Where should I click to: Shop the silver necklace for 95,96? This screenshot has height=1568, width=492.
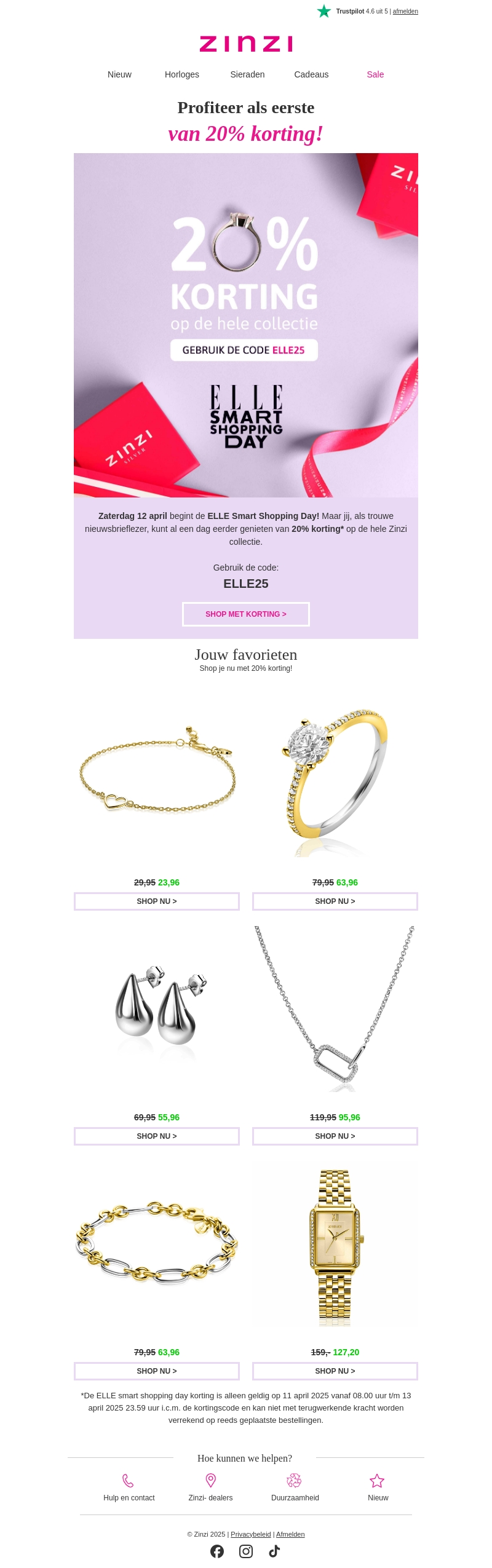pos(335,1136)
